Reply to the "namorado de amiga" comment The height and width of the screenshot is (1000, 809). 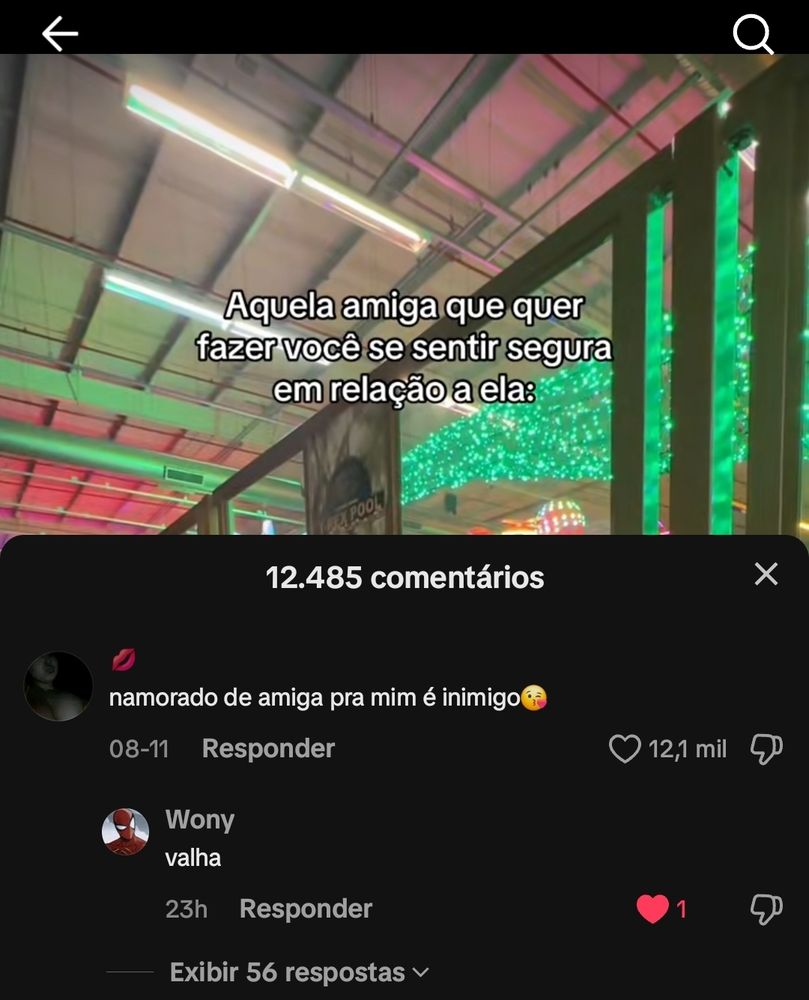(x=268, y=749)
